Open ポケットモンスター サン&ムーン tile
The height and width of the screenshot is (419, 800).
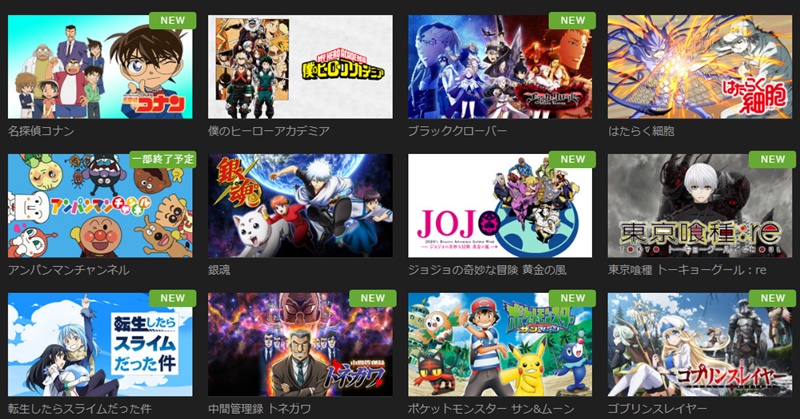coord(500,343)
